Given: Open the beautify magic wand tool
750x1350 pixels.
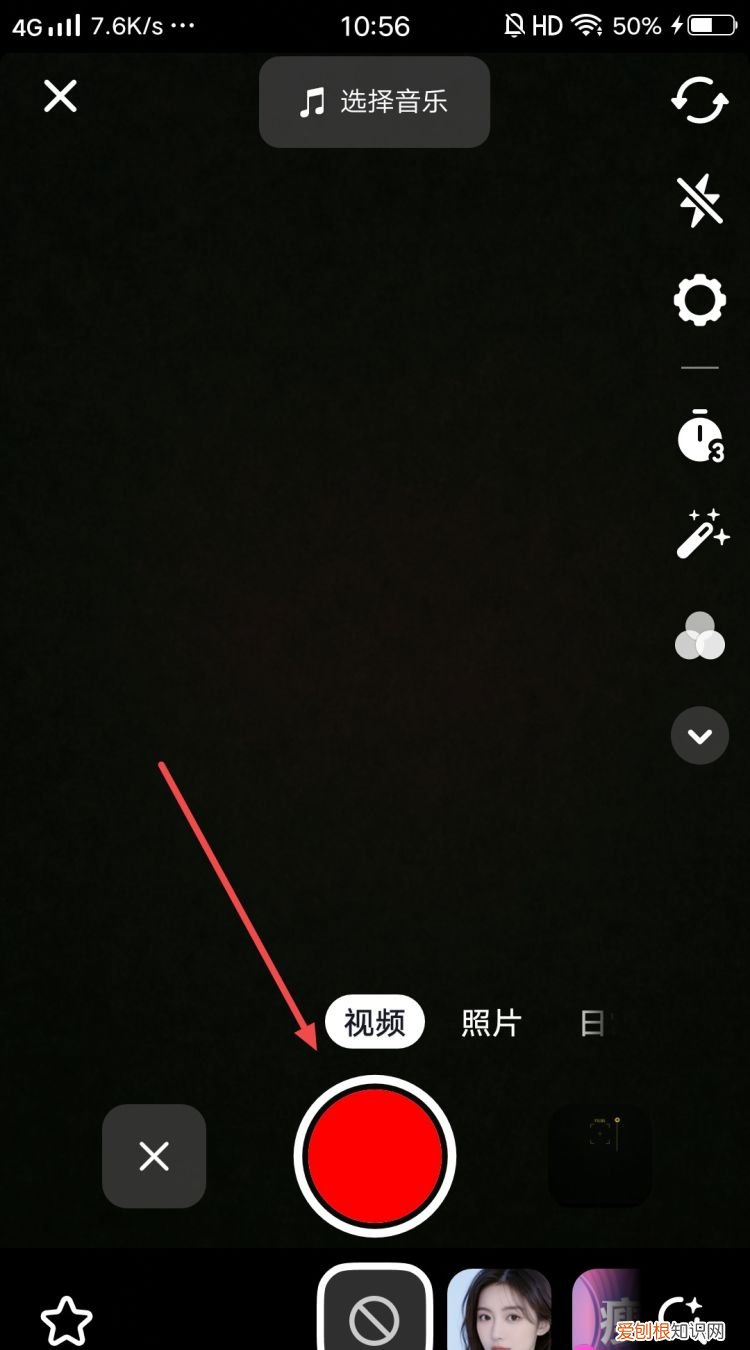Looking at the screenshot, I should (699, 535).
